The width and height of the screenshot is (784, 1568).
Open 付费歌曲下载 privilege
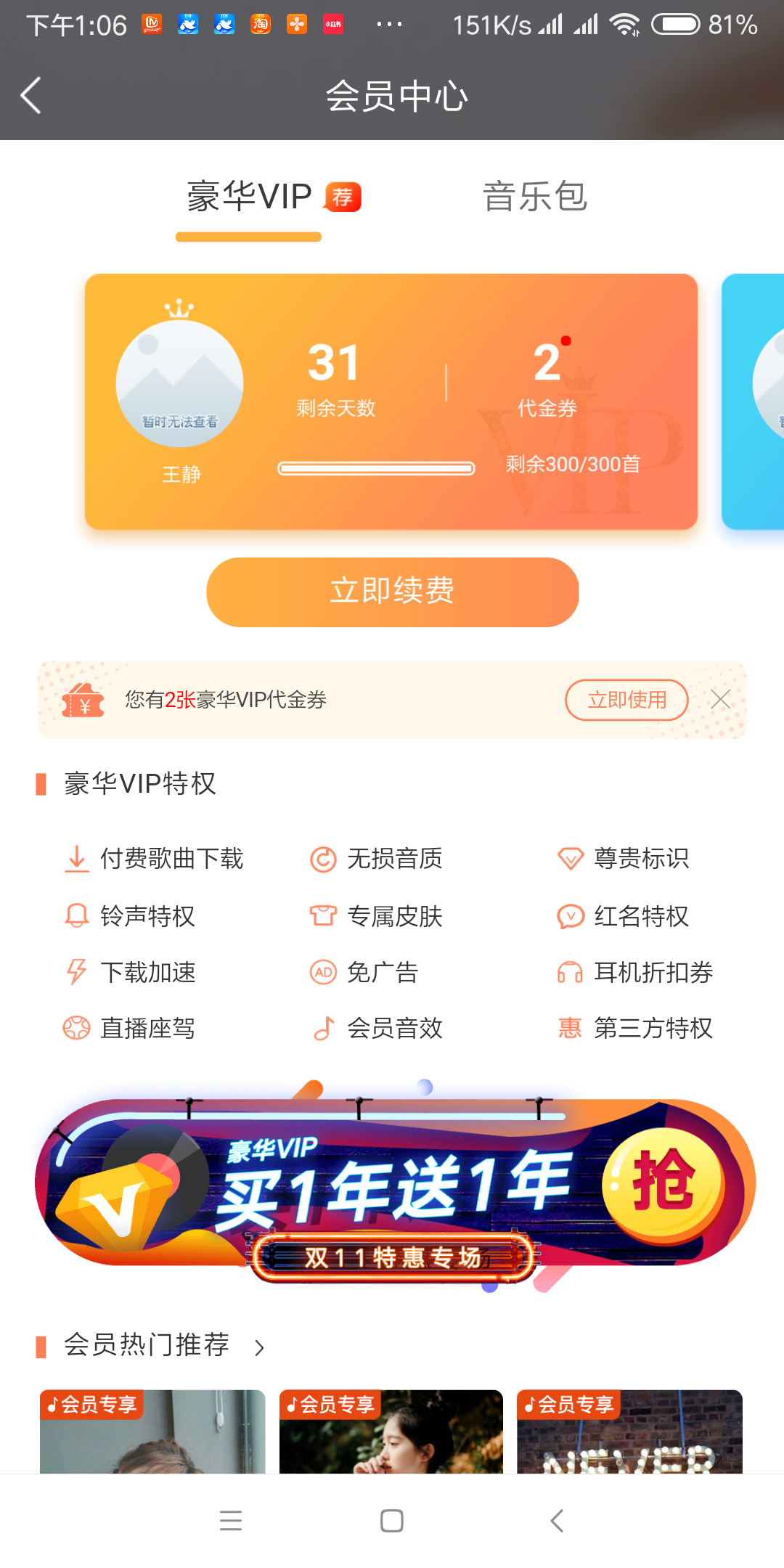tap(154, 859)
